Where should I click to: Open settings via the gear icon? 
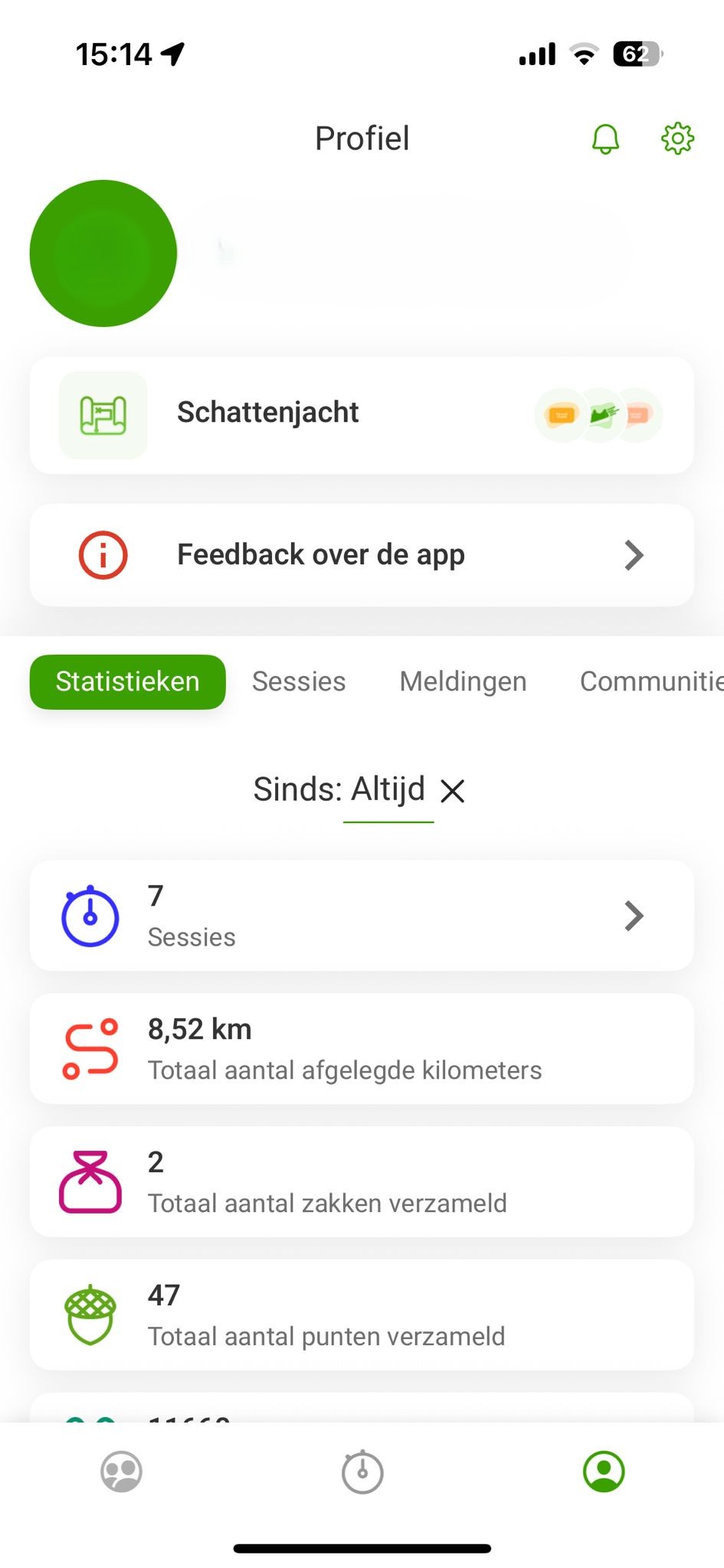click(677, 139)
